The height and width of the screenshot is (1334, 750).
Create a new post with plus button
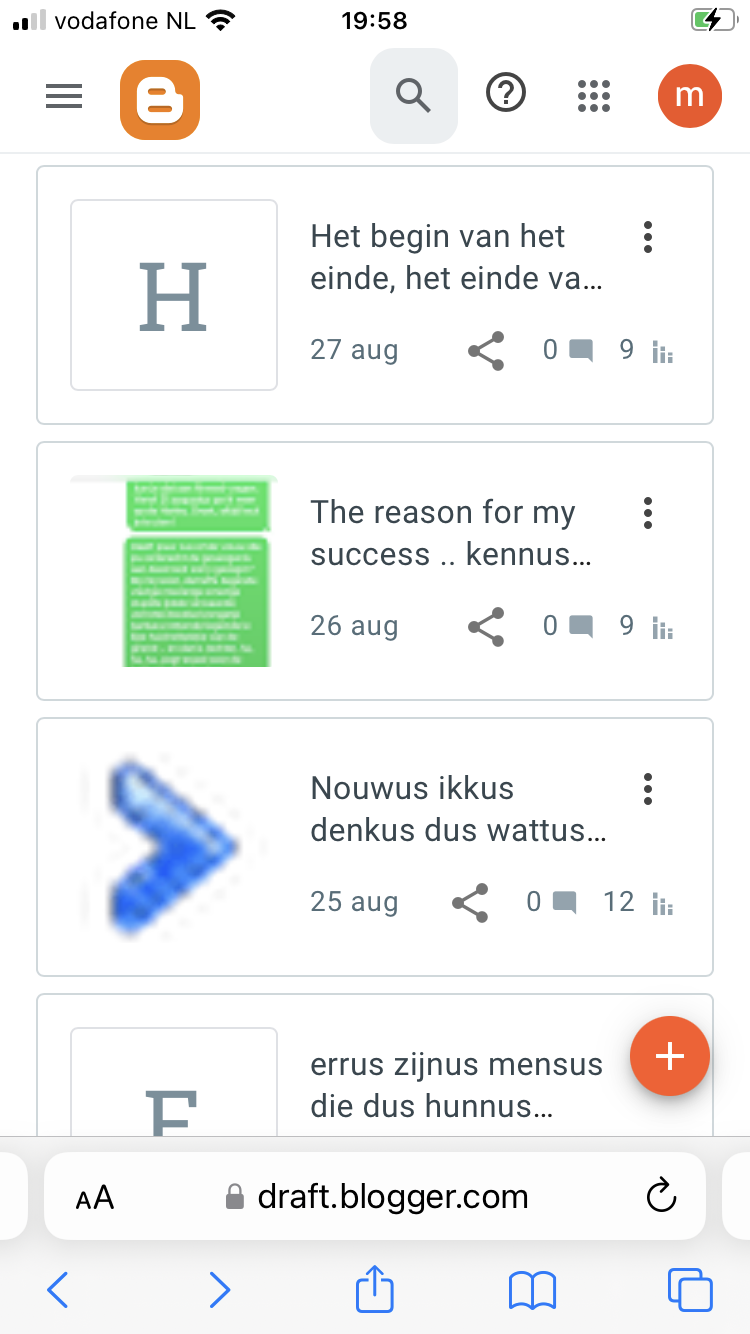669,1057
